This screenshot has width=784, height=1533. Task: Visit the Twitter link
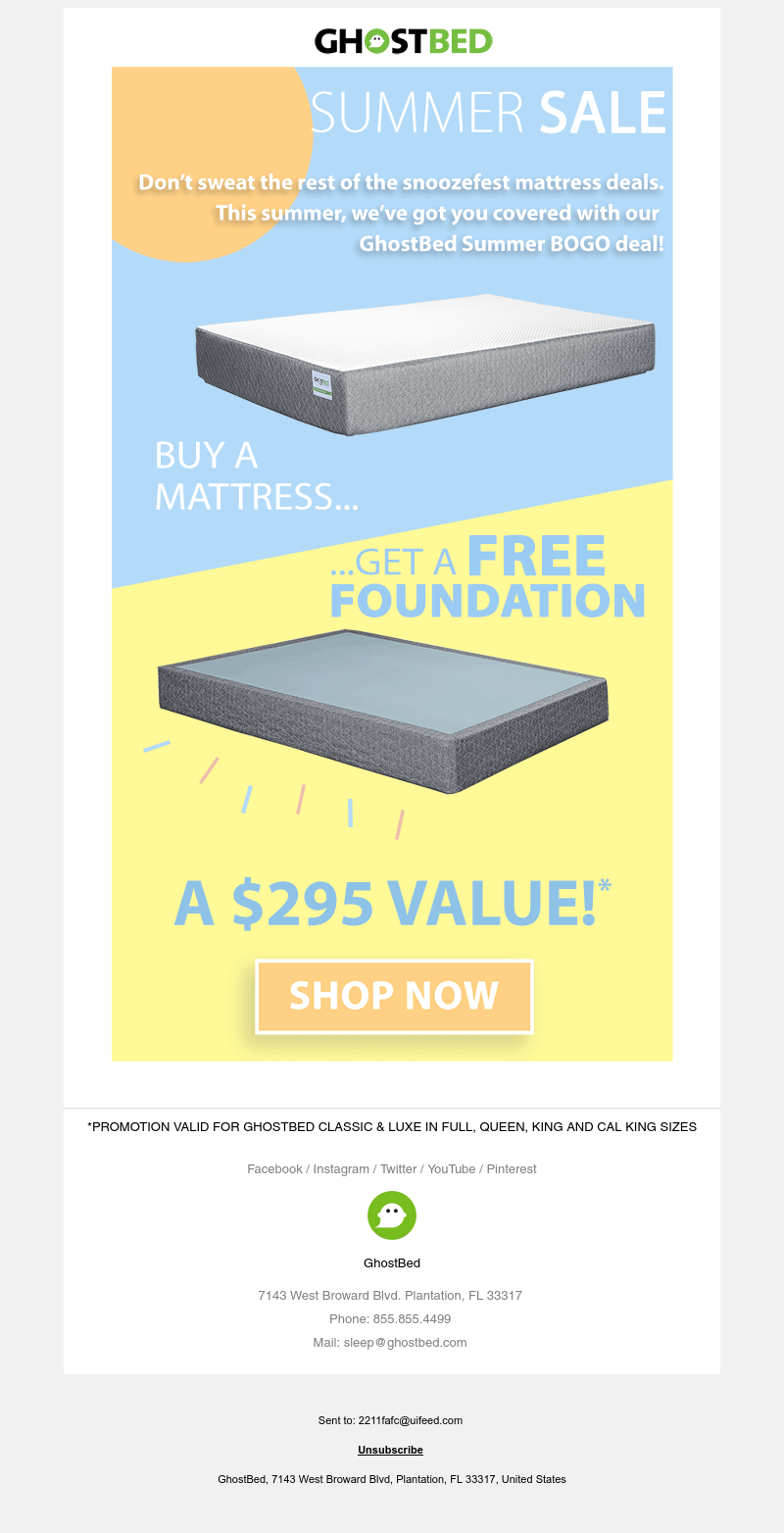[x=398, y=1169]
